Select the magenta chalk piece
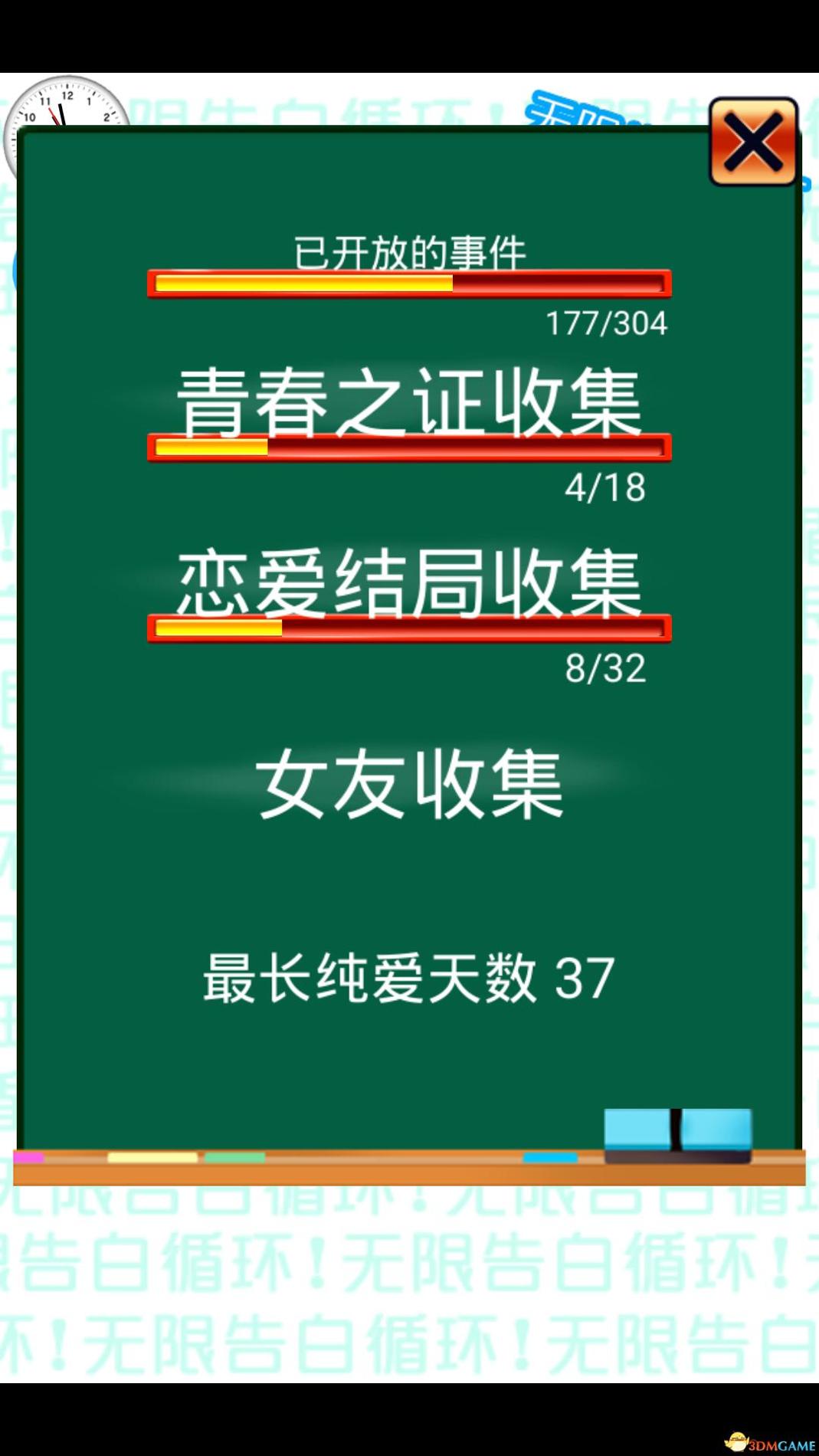The width and height of the screenshot is (819, 1456). pyautogui.click(x=29, y=1157)
